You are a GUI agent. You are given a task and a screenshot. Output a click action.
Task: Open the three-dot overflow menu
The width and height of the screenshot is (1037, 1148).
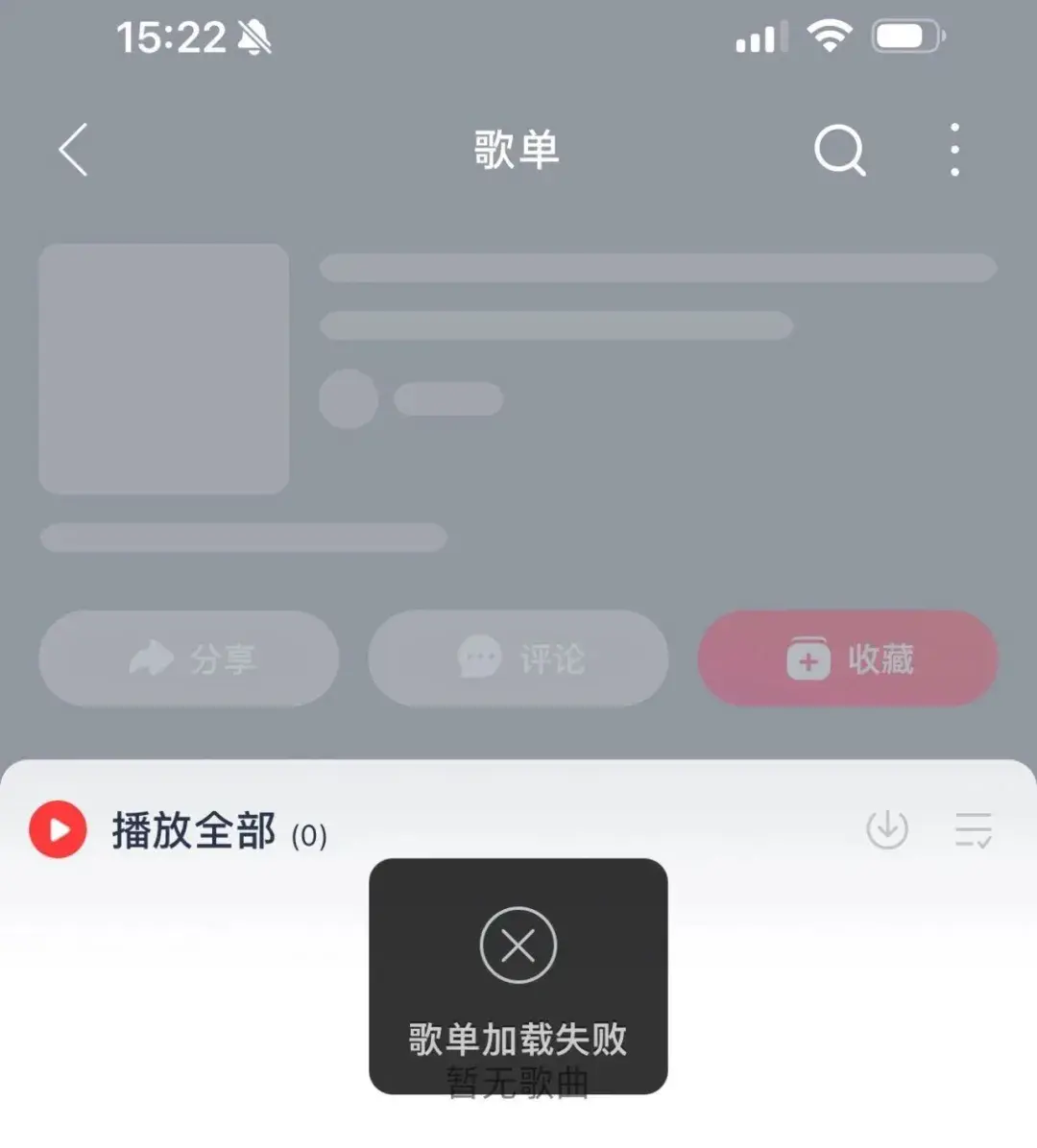953,150
